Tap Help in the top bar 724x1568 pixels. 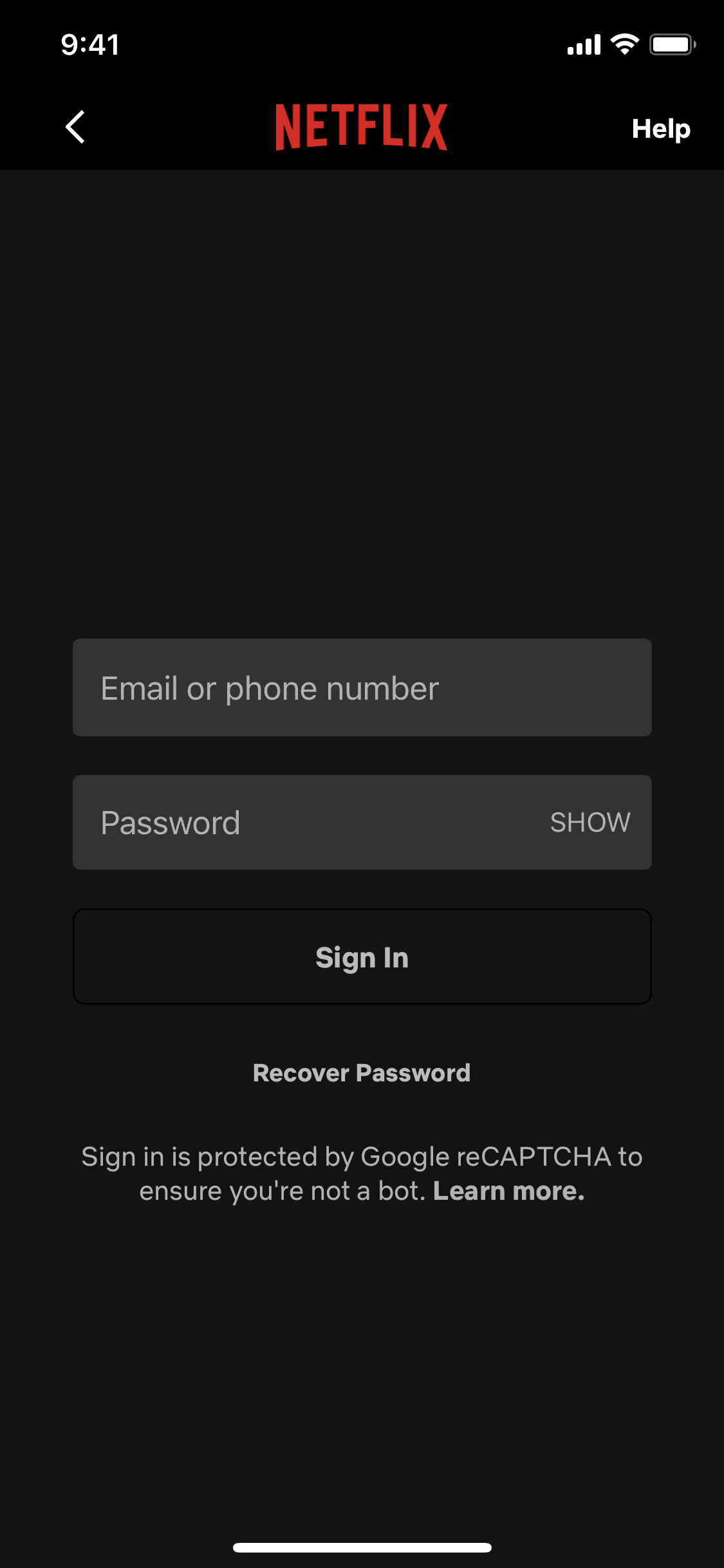662,129
